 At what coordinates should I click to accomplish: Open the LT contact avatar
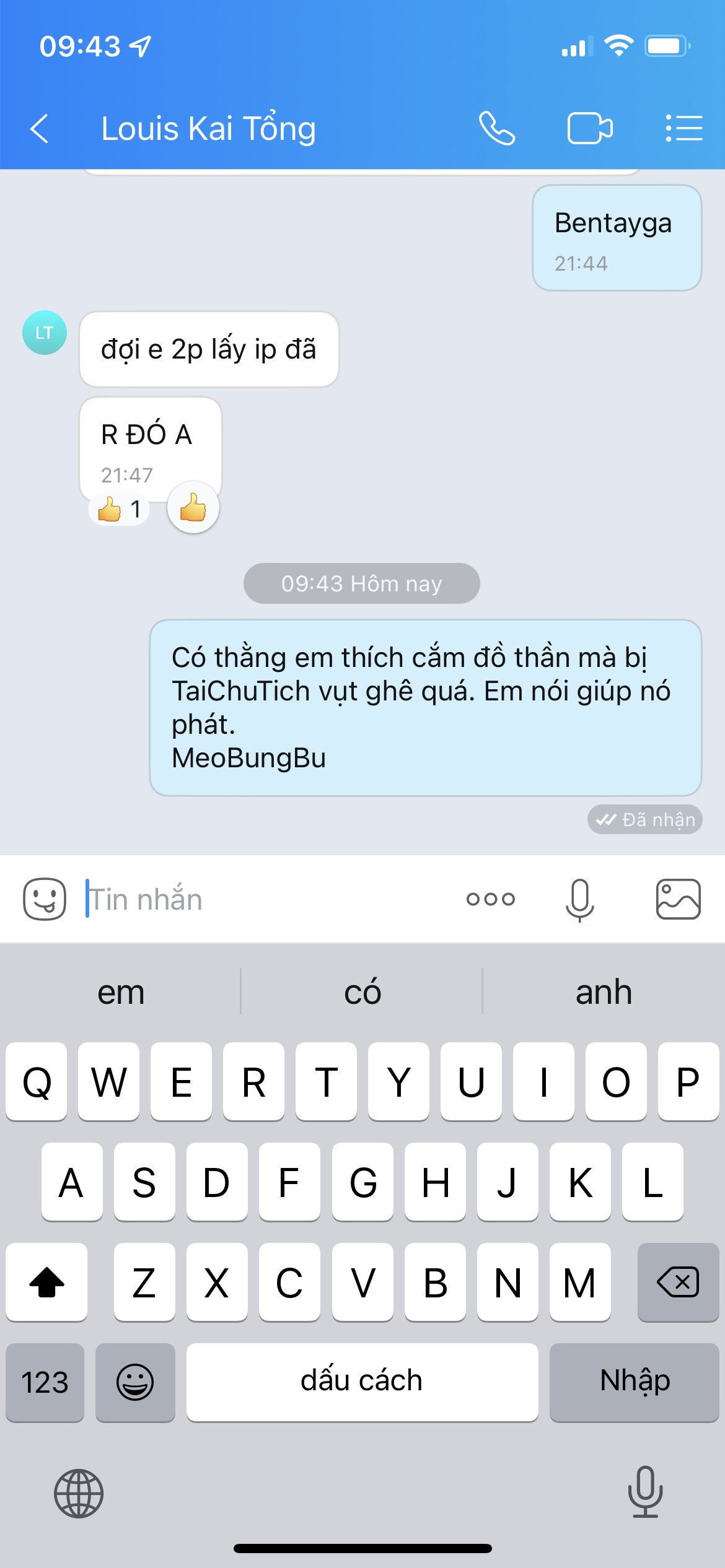tap(45, 333)
